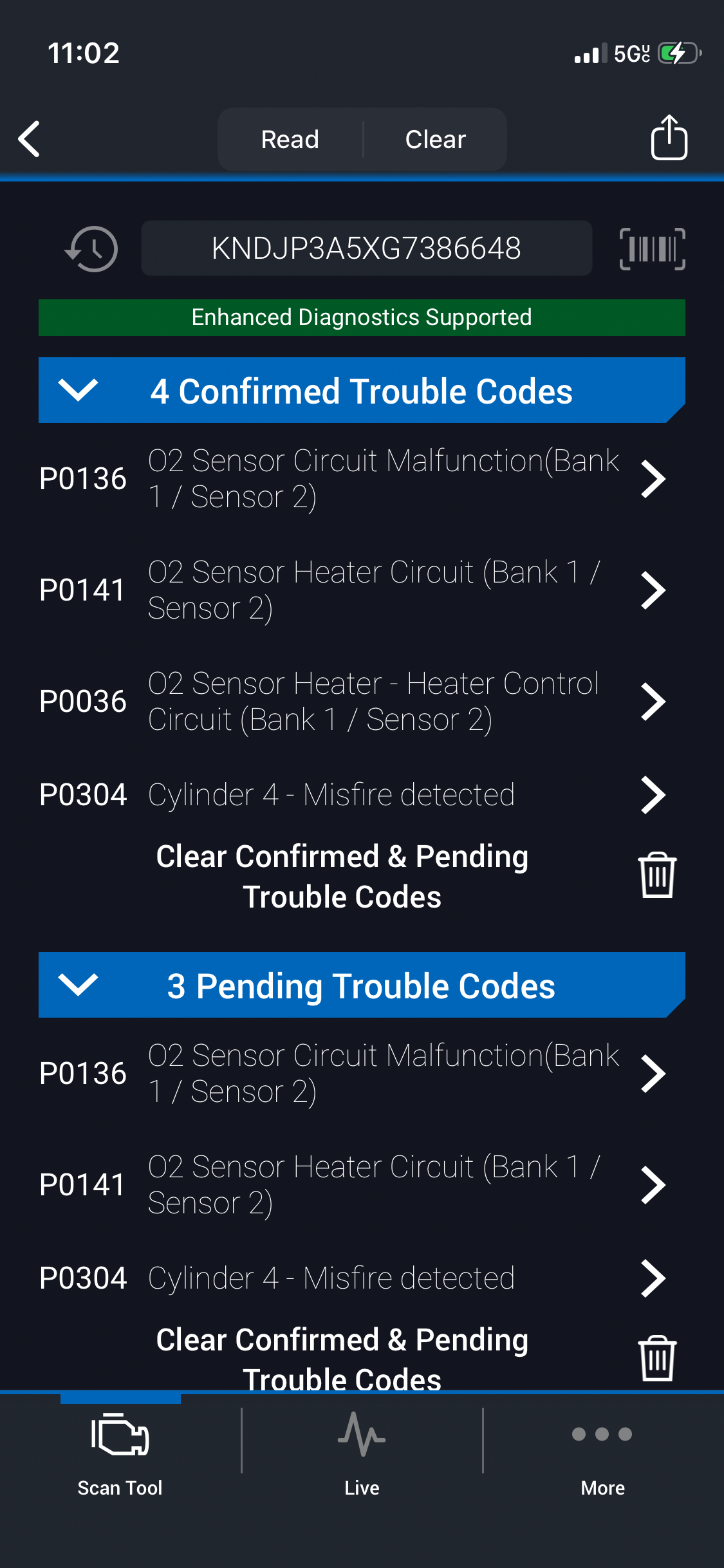The image size is (724, 1568).
Task: Select the Clear segment
Action: [x=435, y=140]
